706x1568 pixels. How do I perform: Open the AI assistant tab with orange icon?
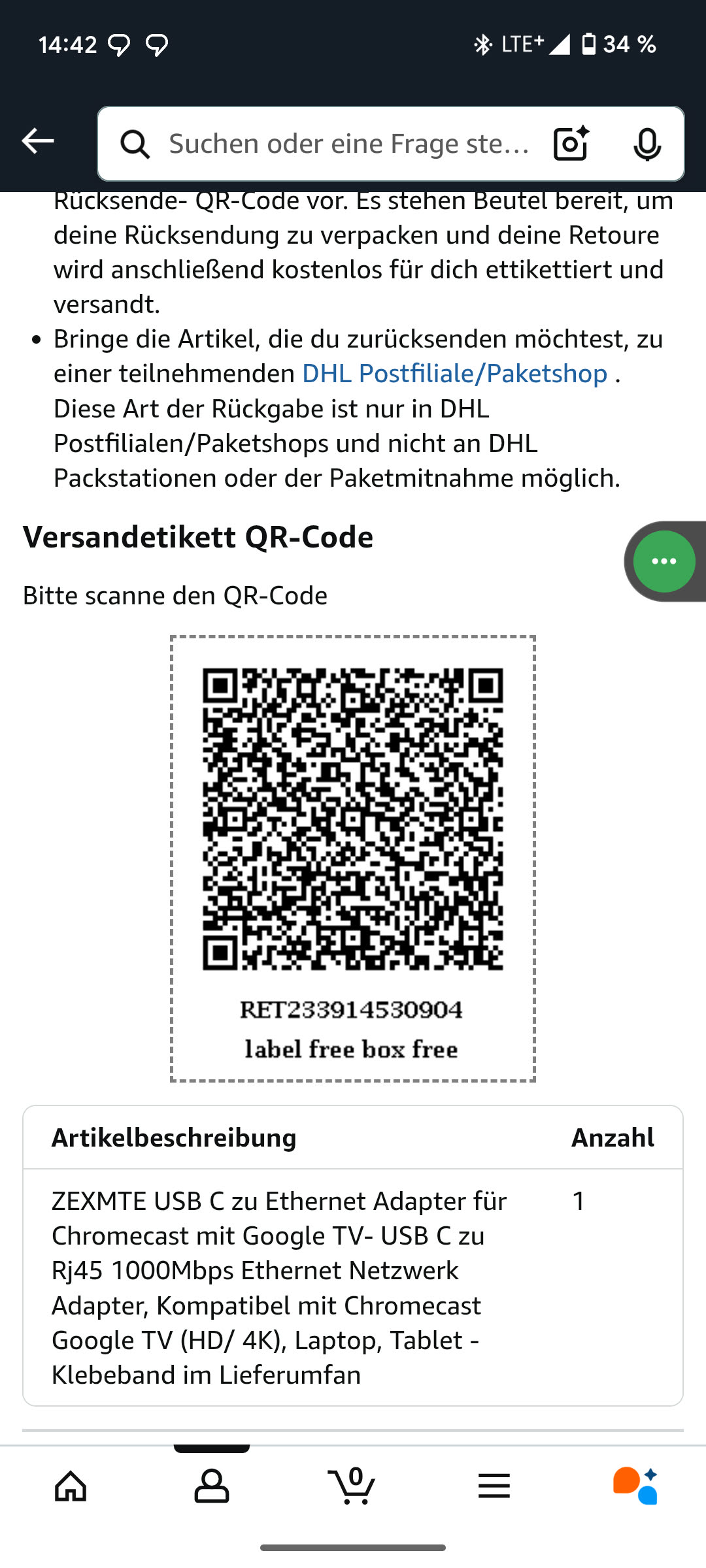(635, 1486)
